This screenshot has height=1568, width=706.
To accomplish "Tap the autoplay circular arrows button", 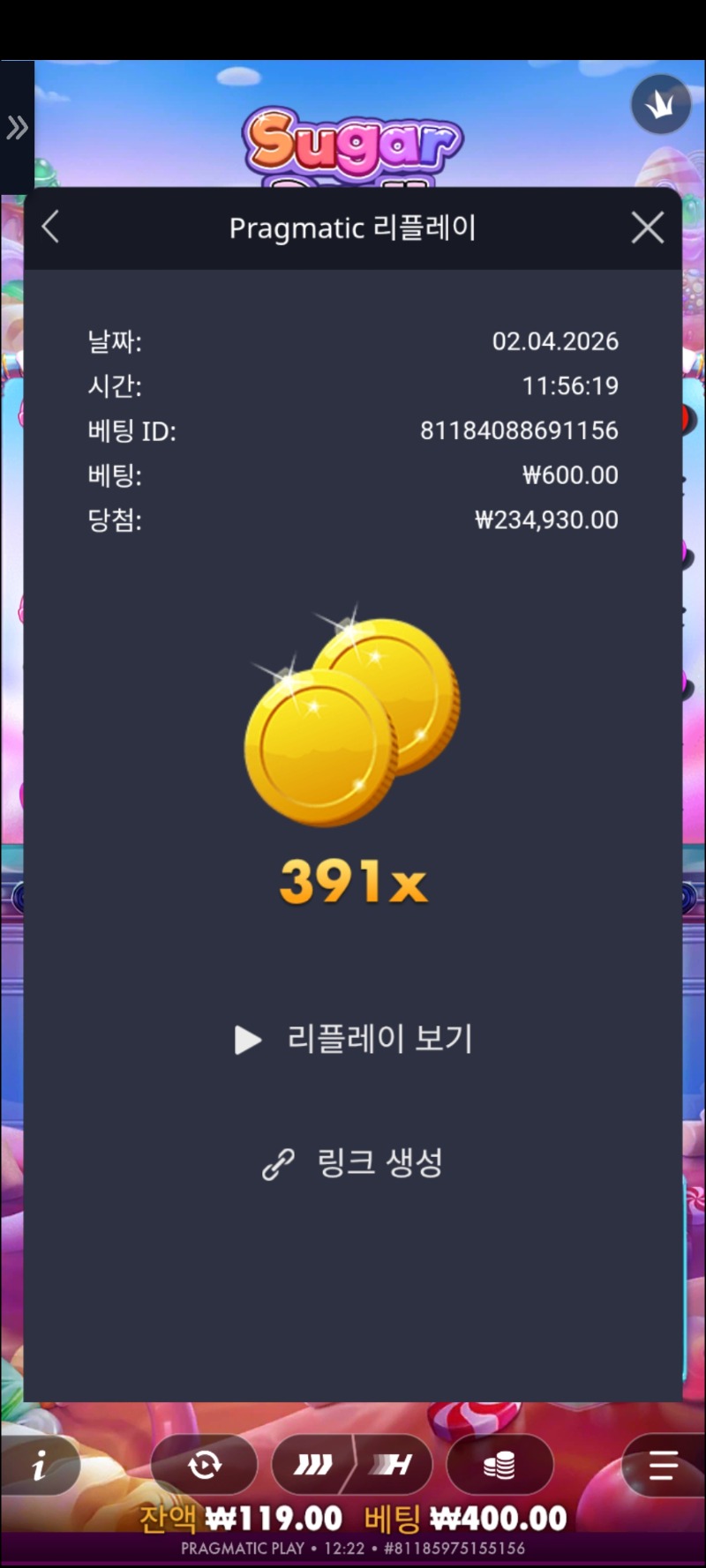I will pos(205,1466).
